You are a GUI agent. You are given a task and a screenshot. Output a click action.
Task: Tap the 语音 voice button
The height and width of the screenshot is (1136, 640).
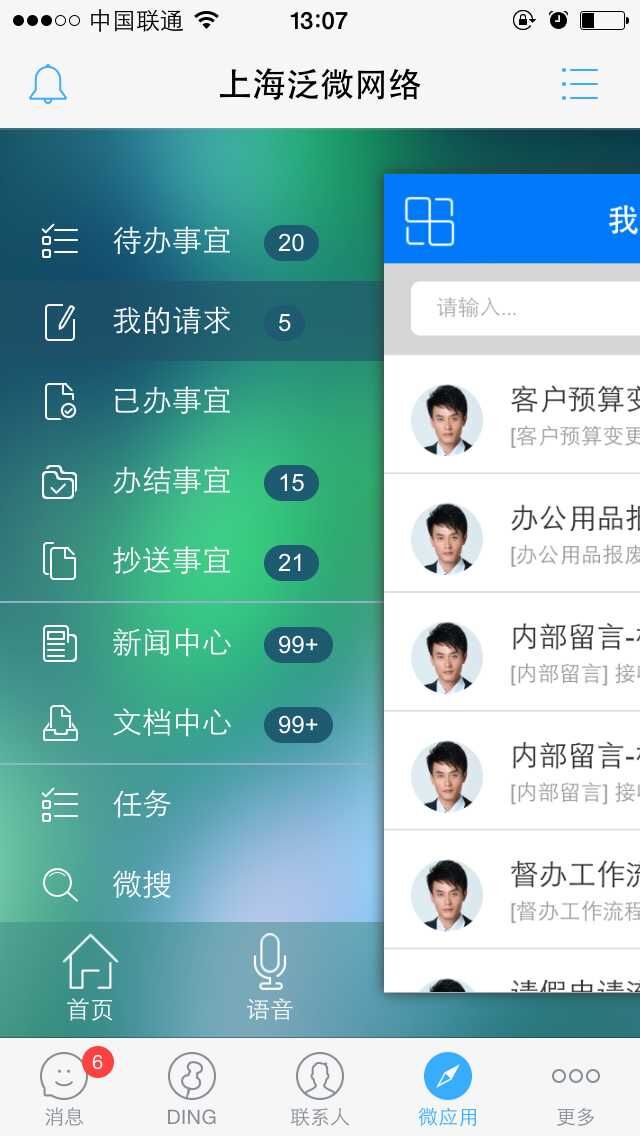tap(269, 978)
